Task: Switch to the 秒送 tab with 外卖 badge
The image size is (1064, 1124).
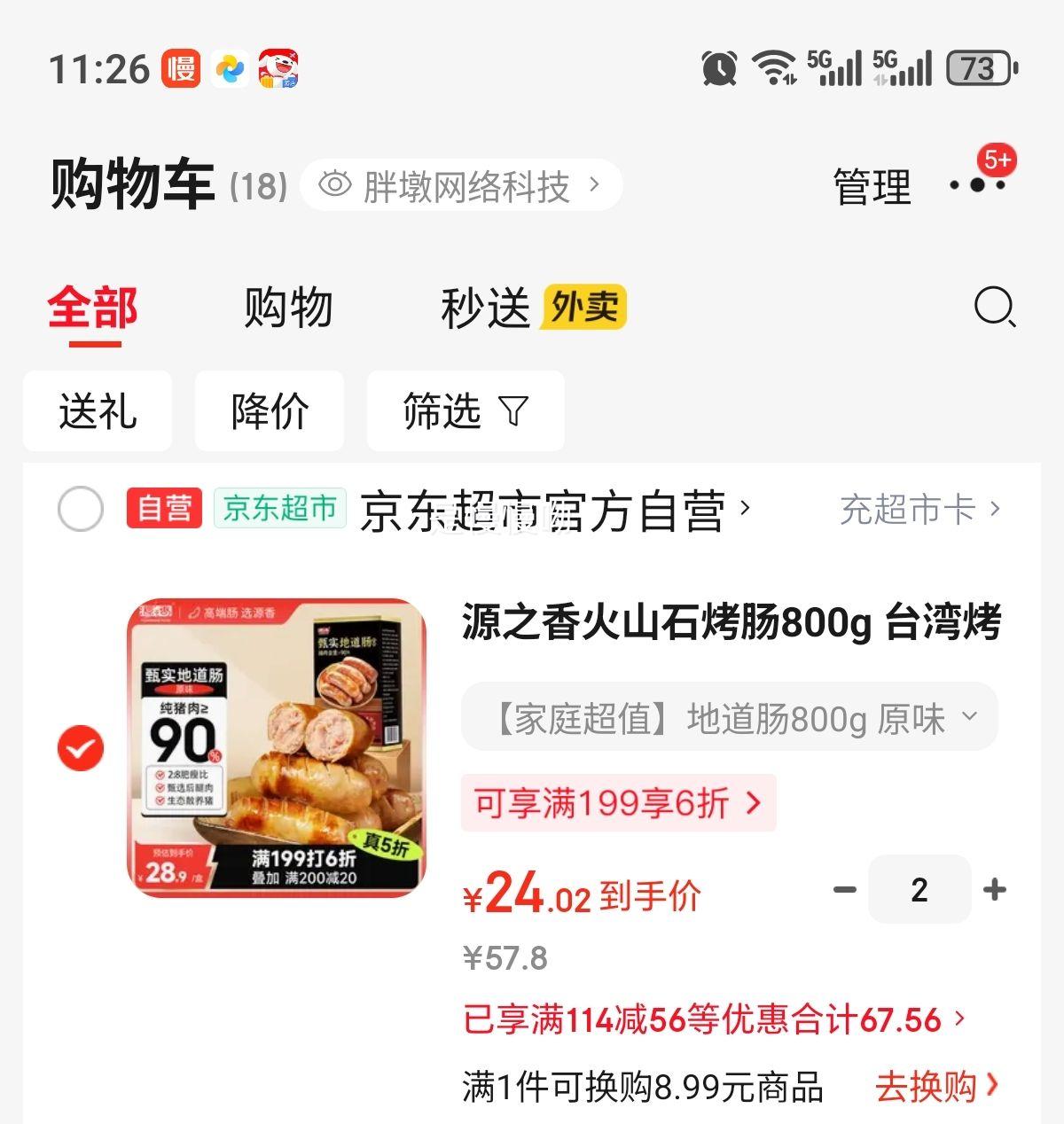Action: (x=483, y=308)
